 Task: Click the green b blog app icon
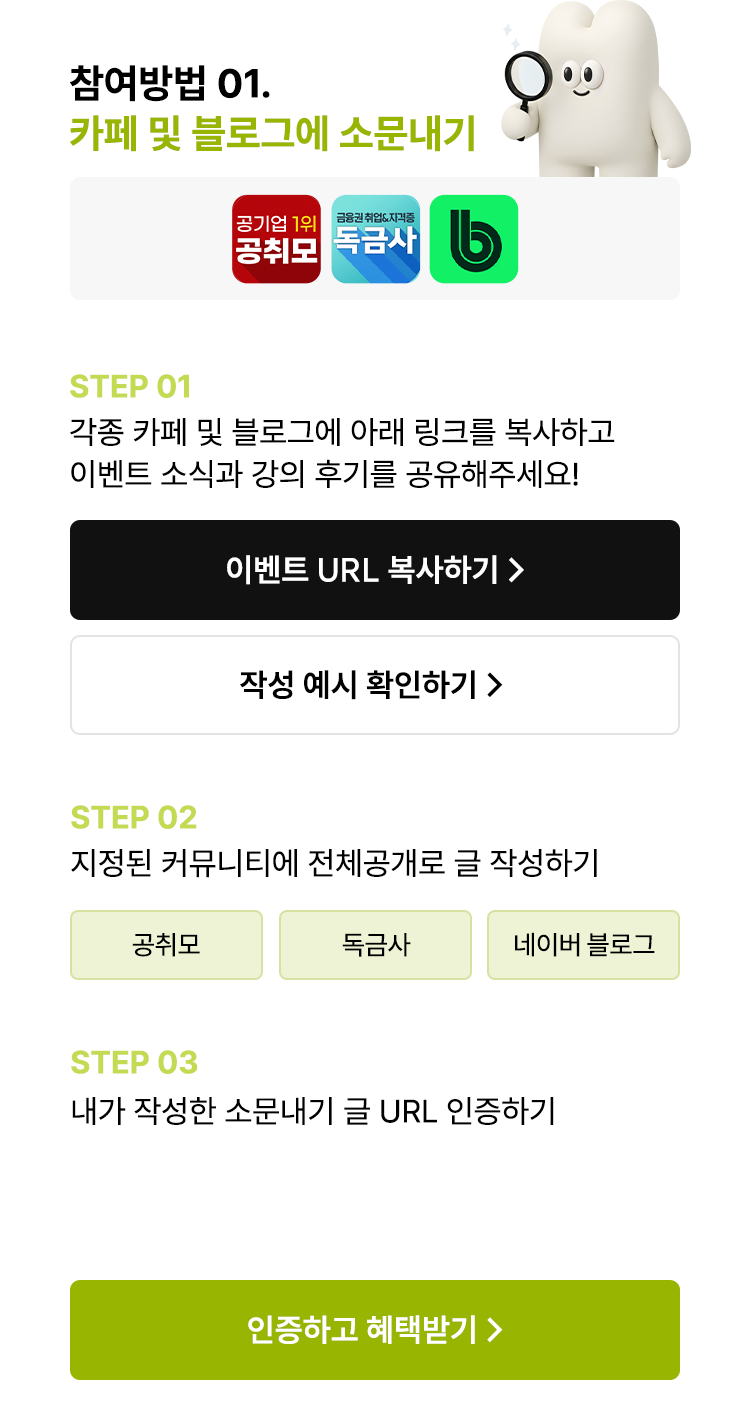coord(475,239)
